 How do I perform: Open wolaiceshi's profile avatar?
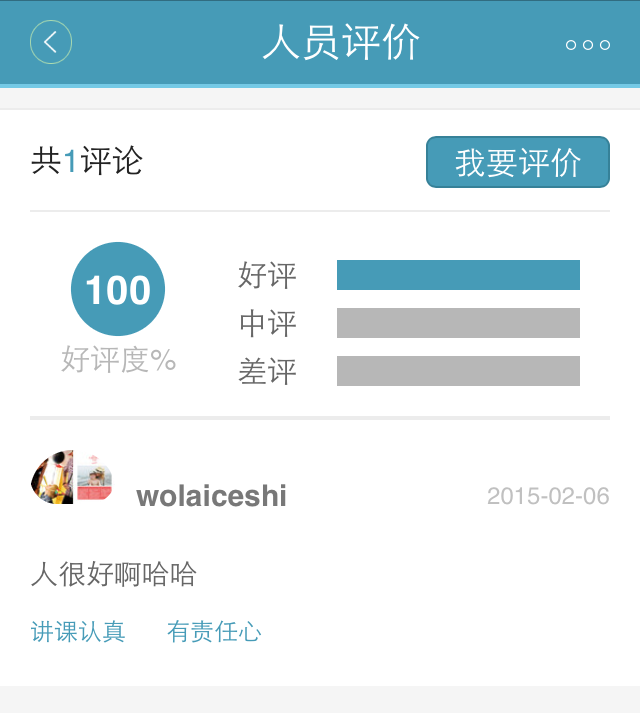point(72,477)
